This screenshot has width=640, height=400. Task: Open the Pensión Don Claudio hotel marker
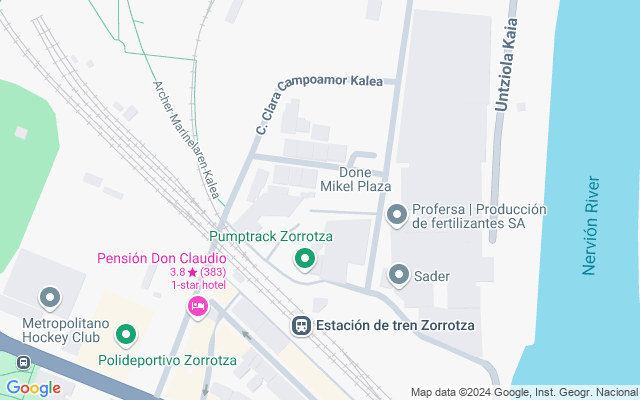click(197, 305)
